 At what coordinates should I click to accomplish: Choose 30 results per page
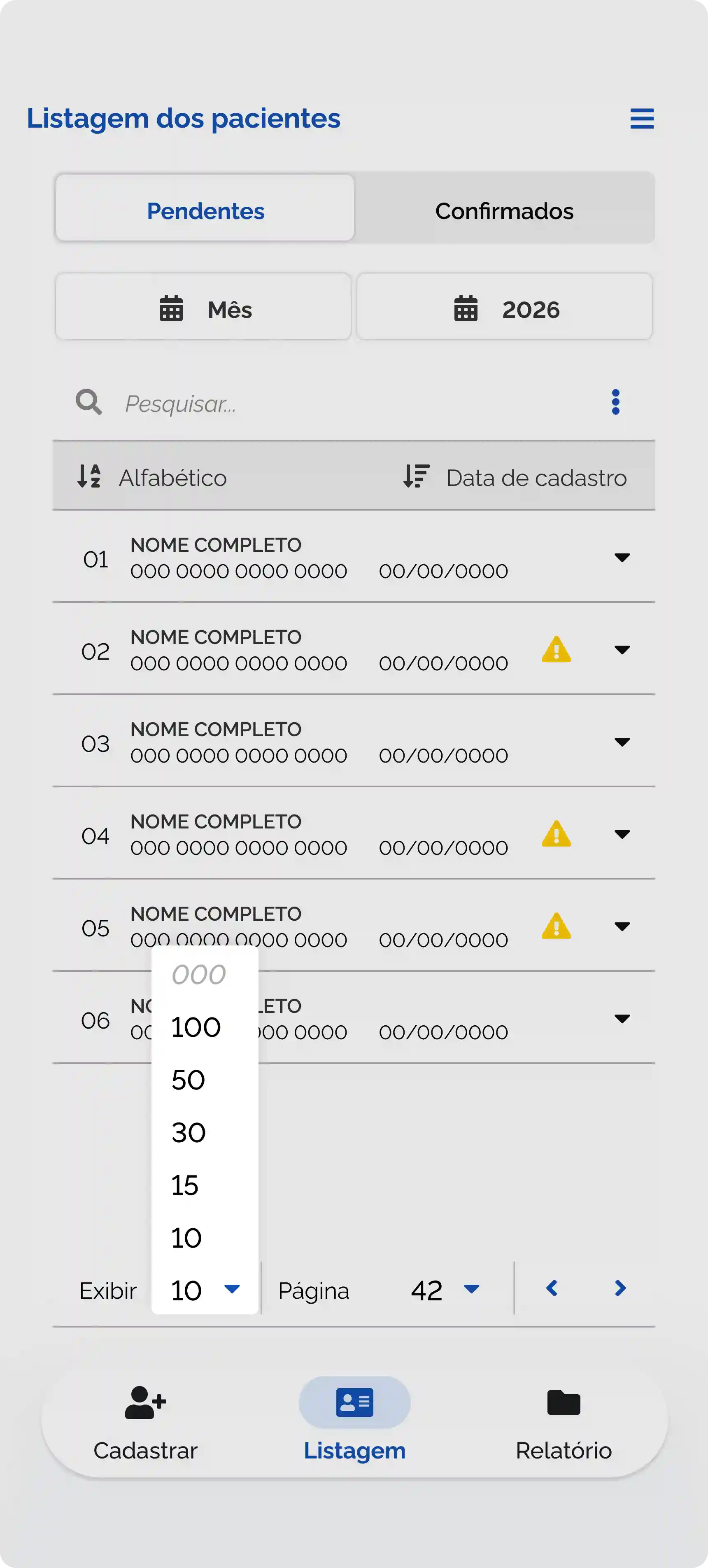tap(188, 1132)
